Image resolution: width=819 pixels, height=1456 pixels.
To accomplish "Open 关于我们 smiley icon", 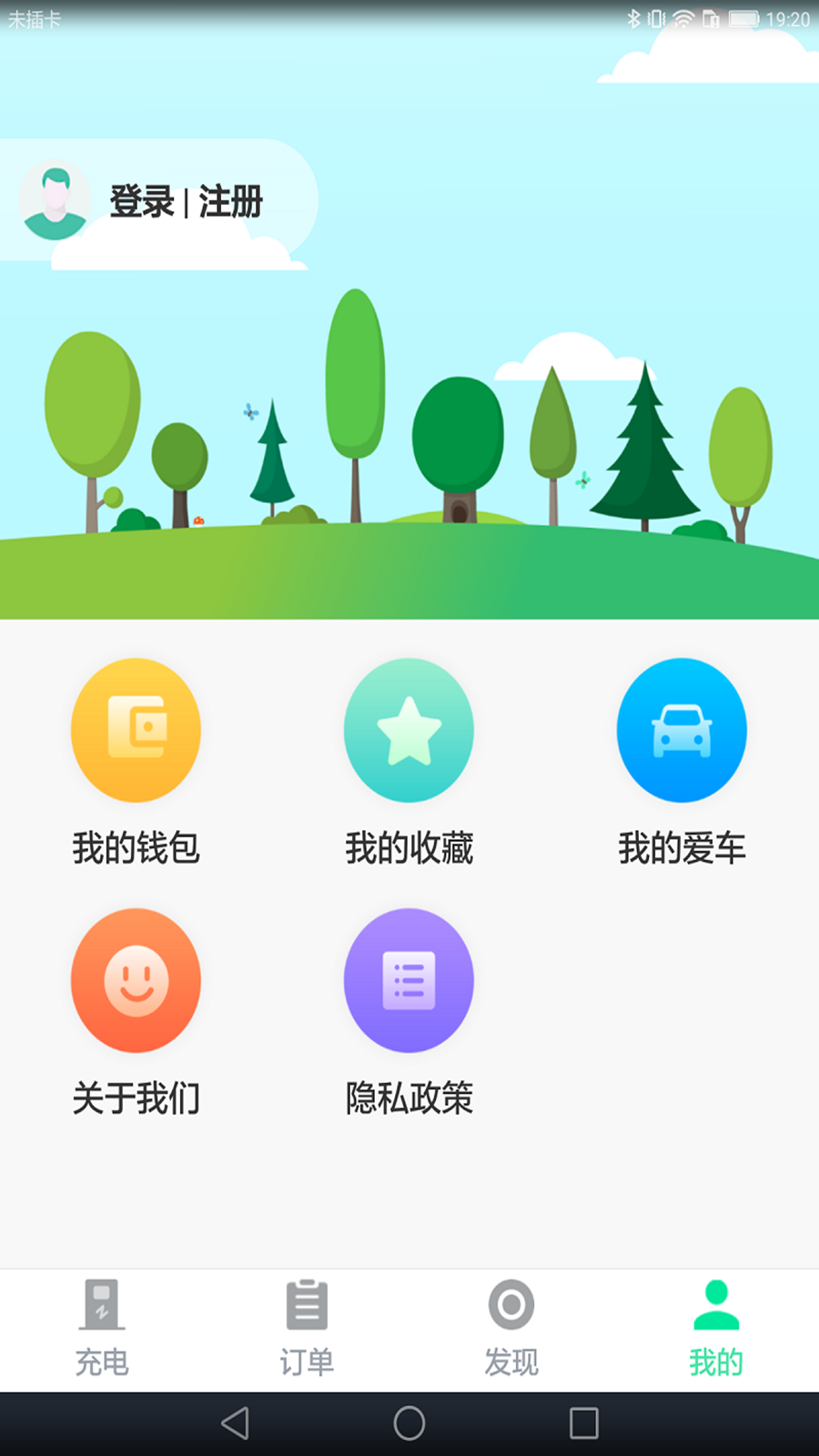I will click(x=136, y=981).
